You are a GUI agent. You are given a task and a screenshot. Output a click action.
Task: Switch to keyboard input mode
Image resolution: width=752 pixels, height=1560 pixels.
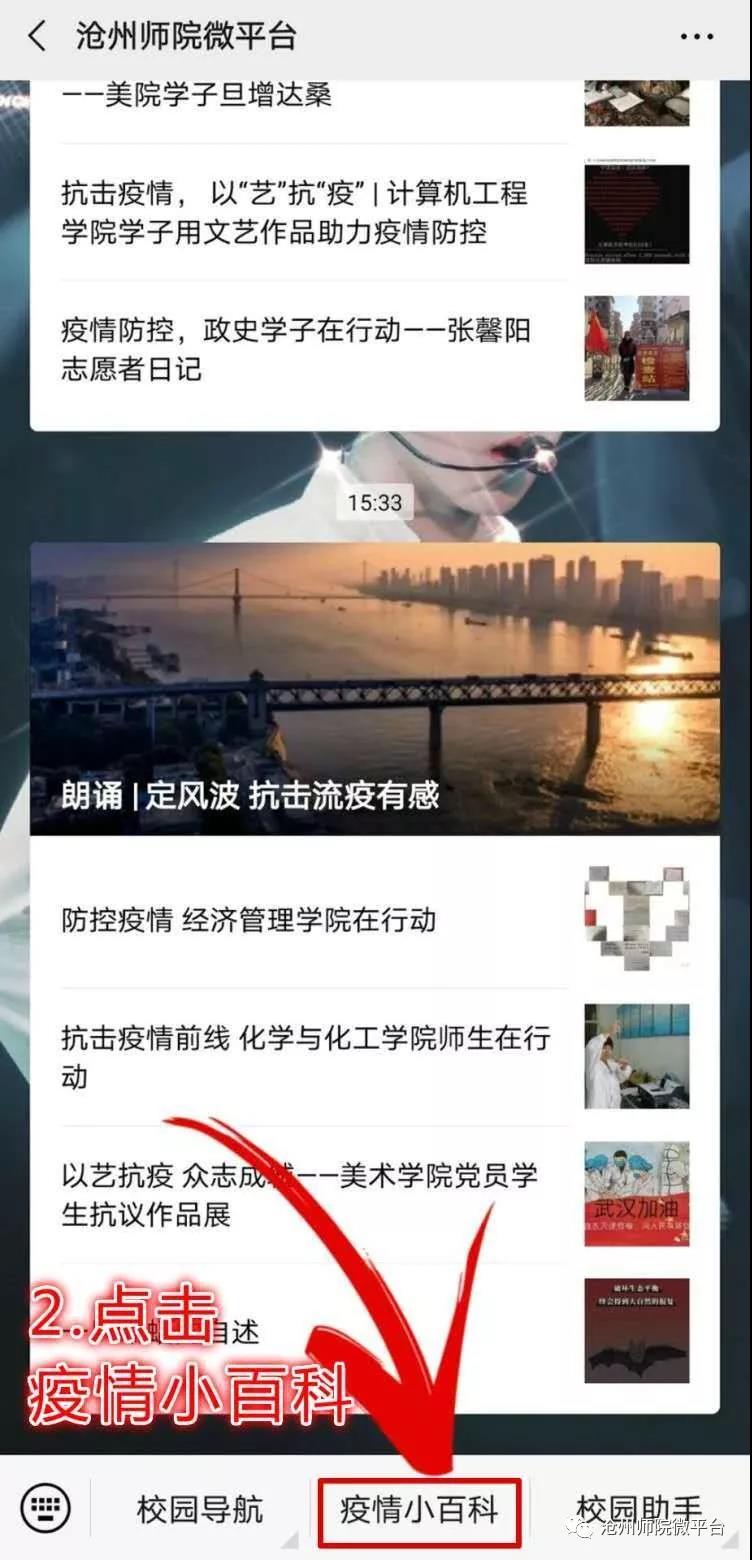(x=45, y=1507)
